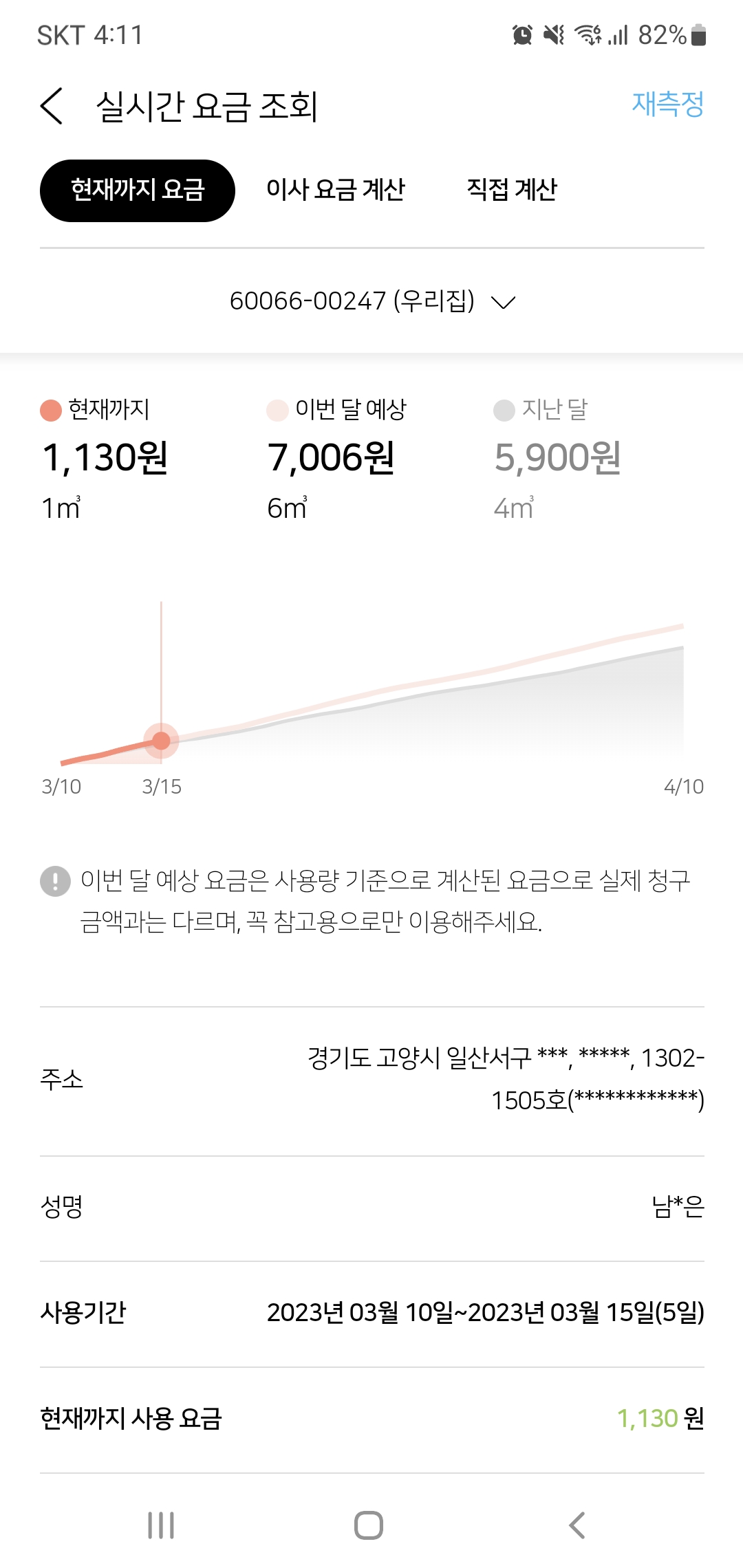Tap 재측정 to re-measure usage

point(667,105)
